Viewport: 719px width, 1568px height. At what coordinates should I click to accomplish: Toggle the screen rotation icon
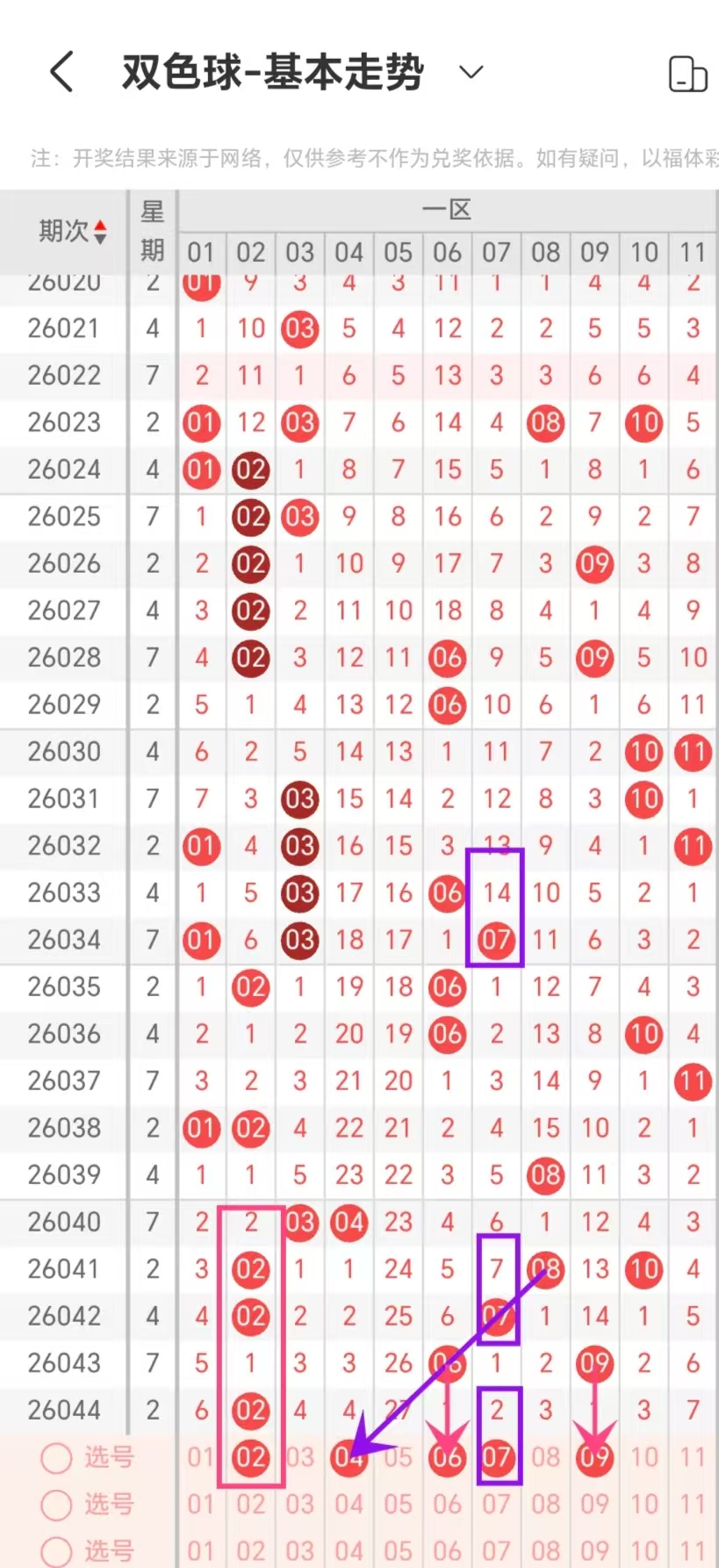[x=687, y=74]
